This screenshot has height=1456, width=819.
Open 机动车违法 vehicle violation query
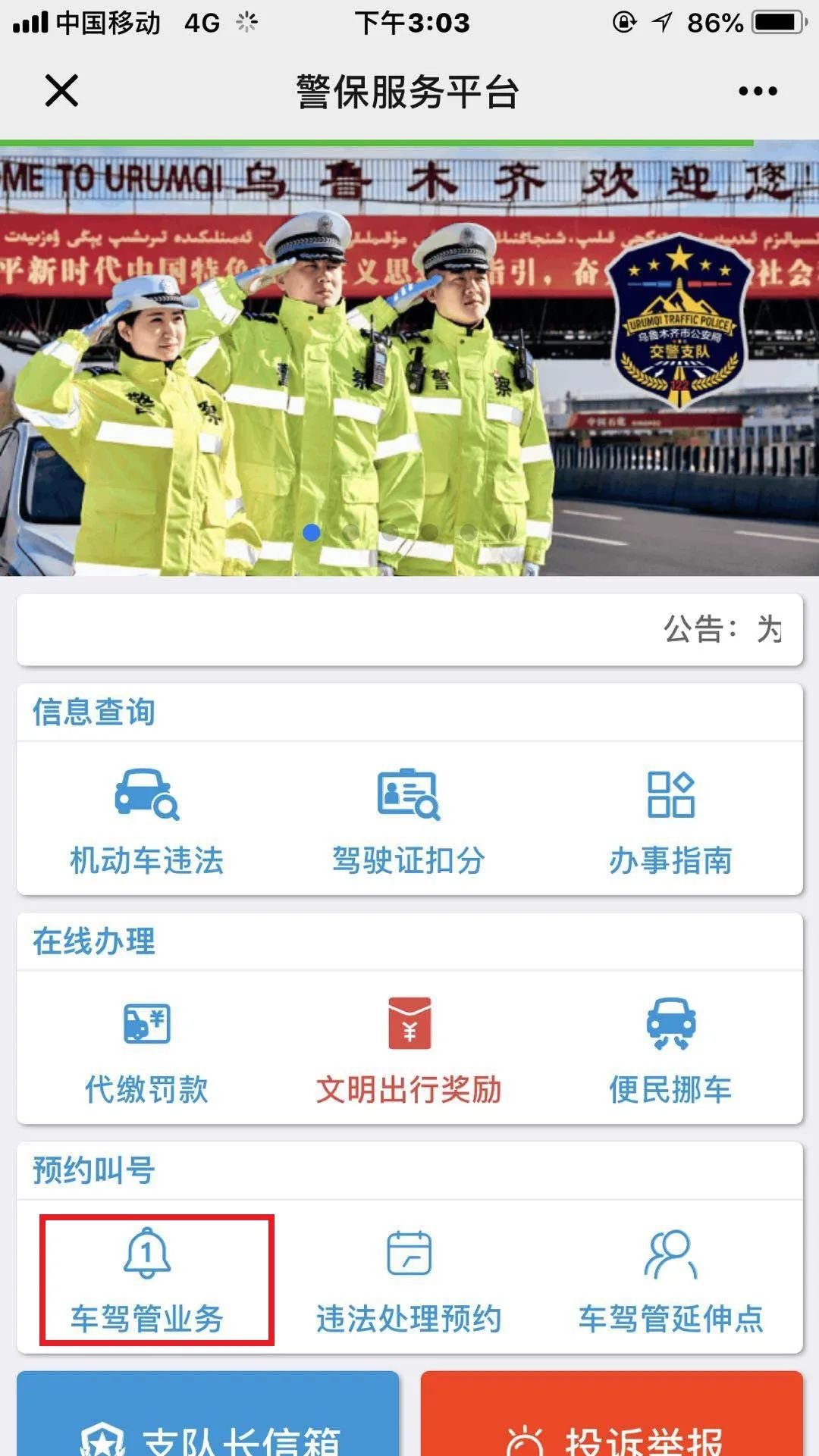(x=146, y=822)
